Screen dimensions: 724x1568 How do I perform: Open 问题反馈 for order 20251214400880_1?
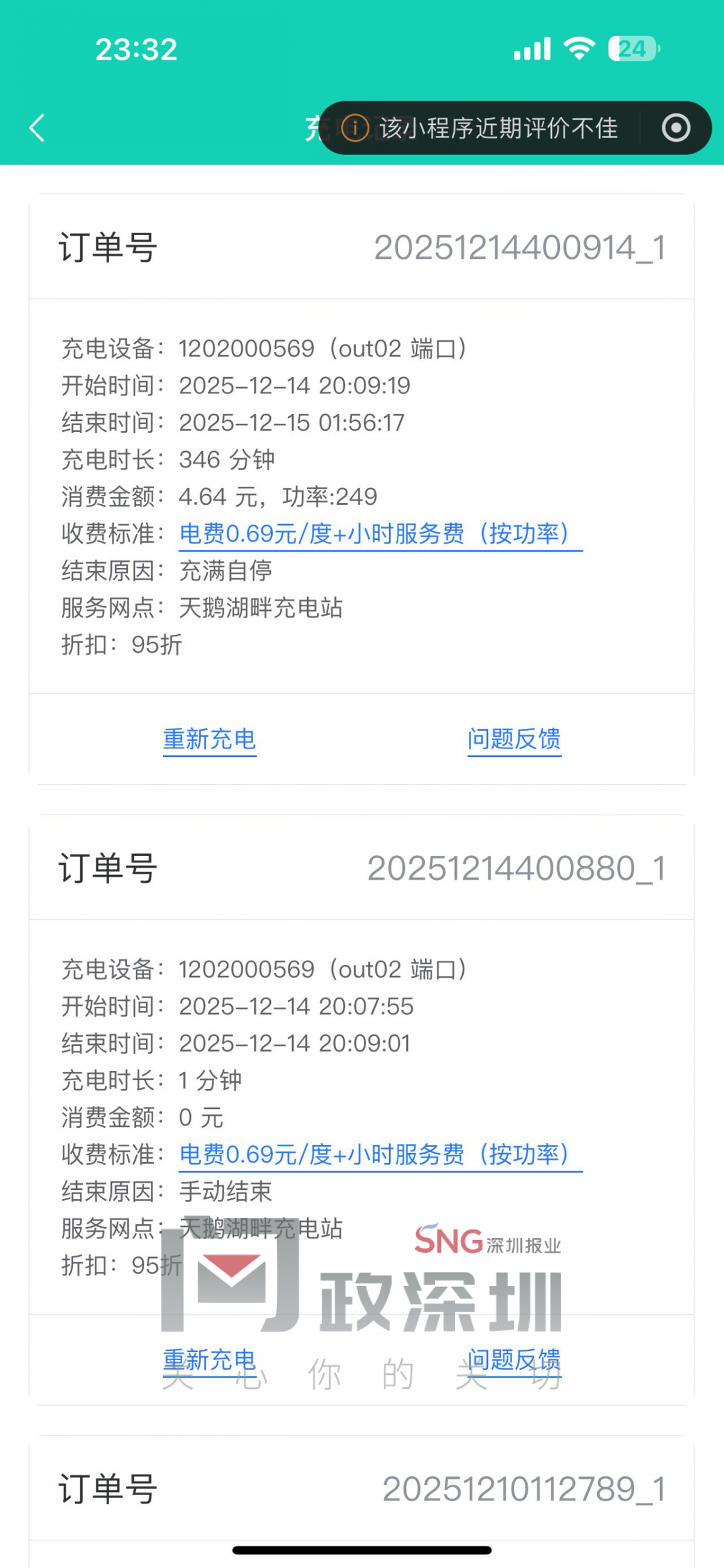pyautogui.click(x=514, y=1360)
